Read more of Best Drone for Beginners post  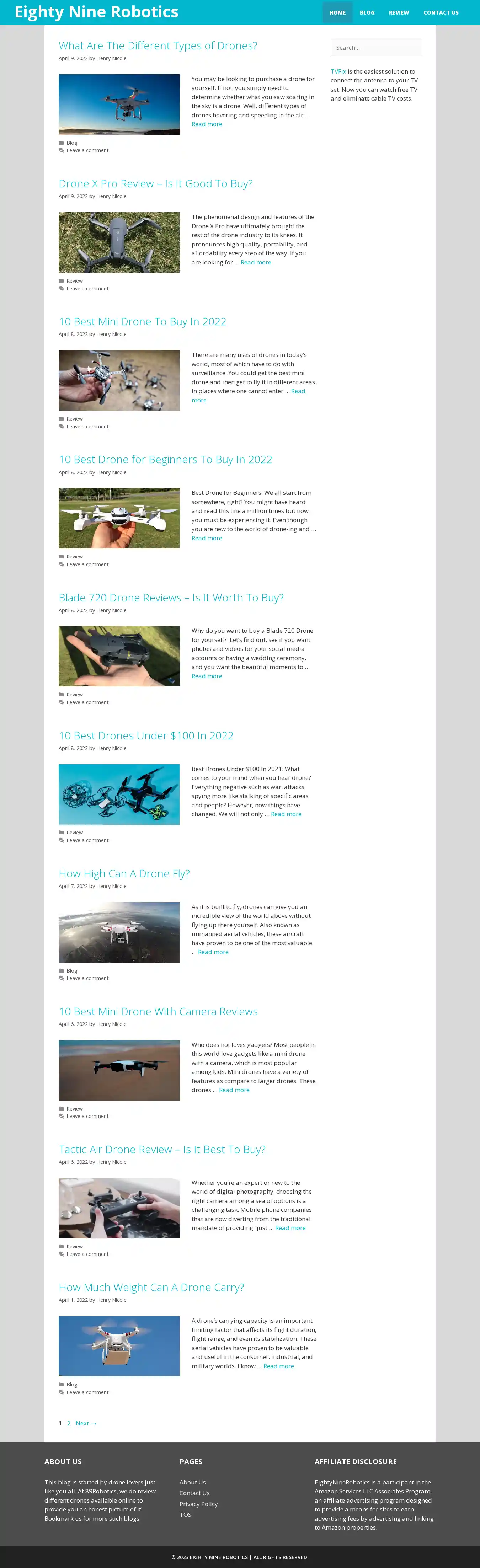[207, 538]
